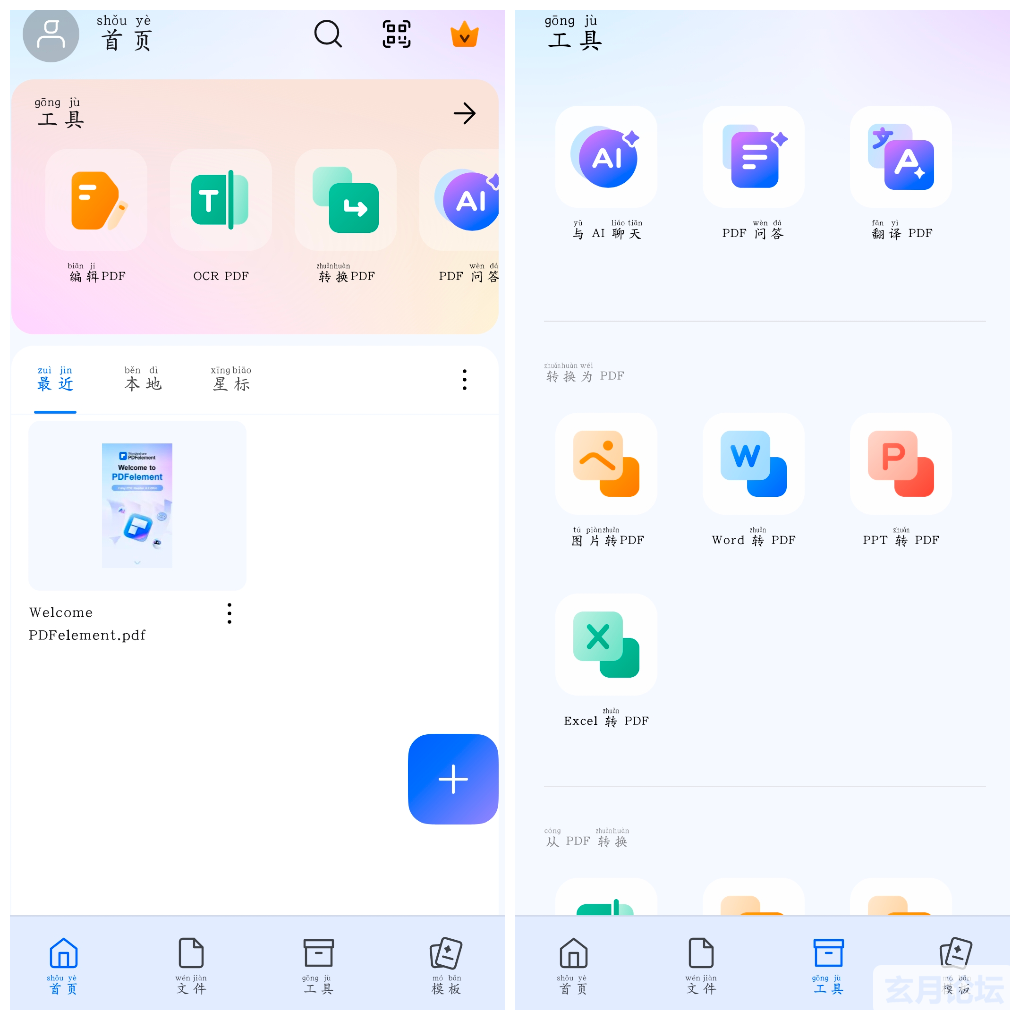
Task: Switch to the 星标 tab
Action: point(231,381)
